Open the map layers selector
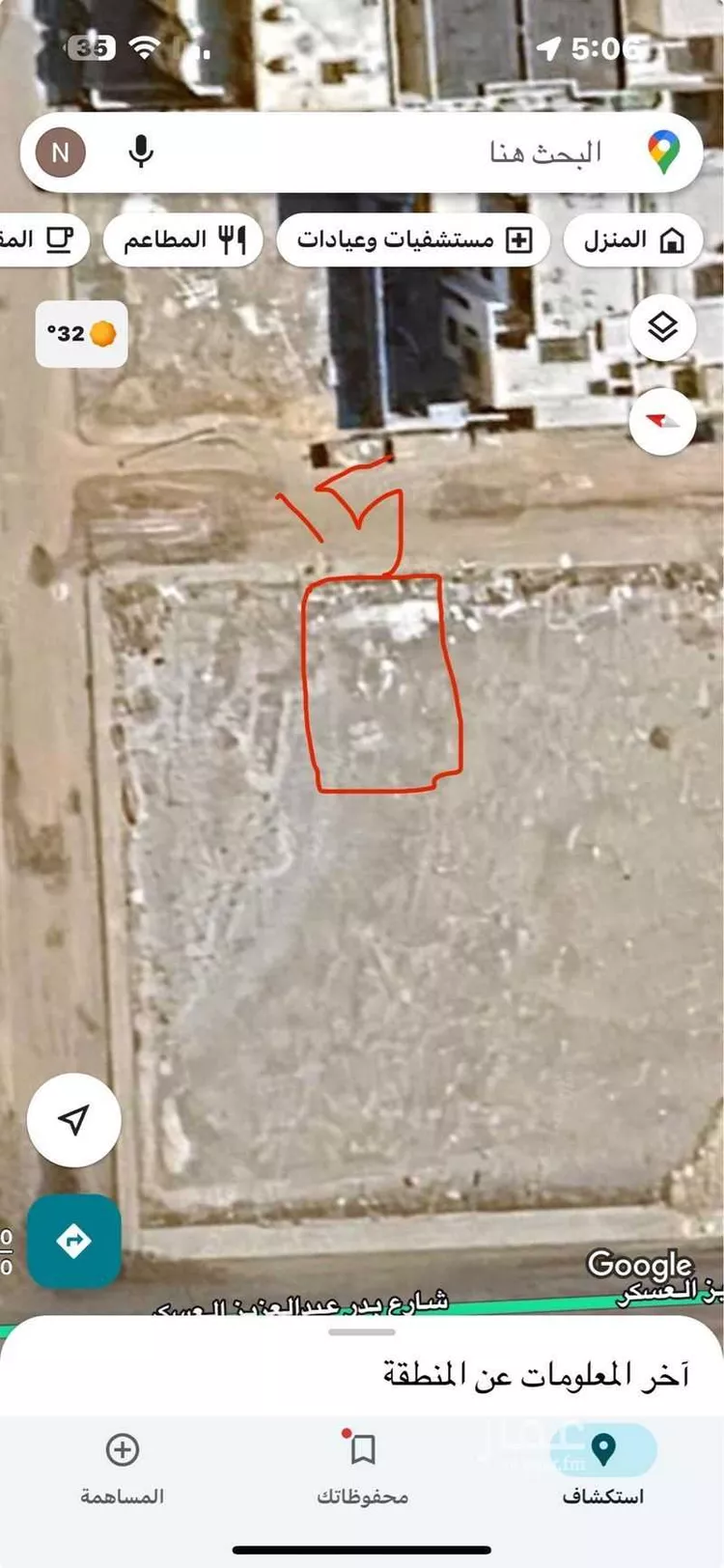Viewport: 724px width, 1568px height. (662, 328)
